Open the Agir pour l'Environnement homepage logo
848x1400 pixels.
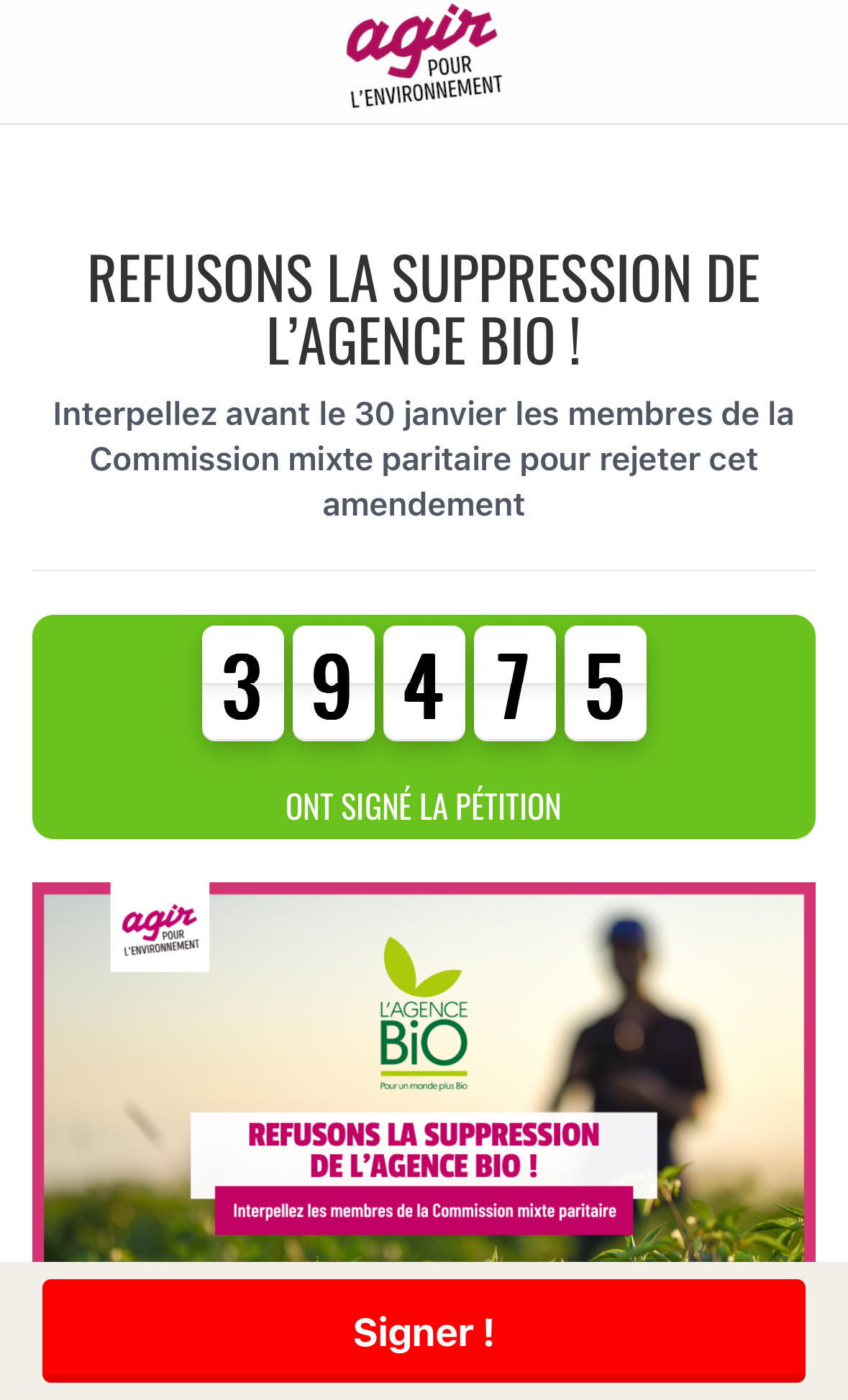(424, 58)
